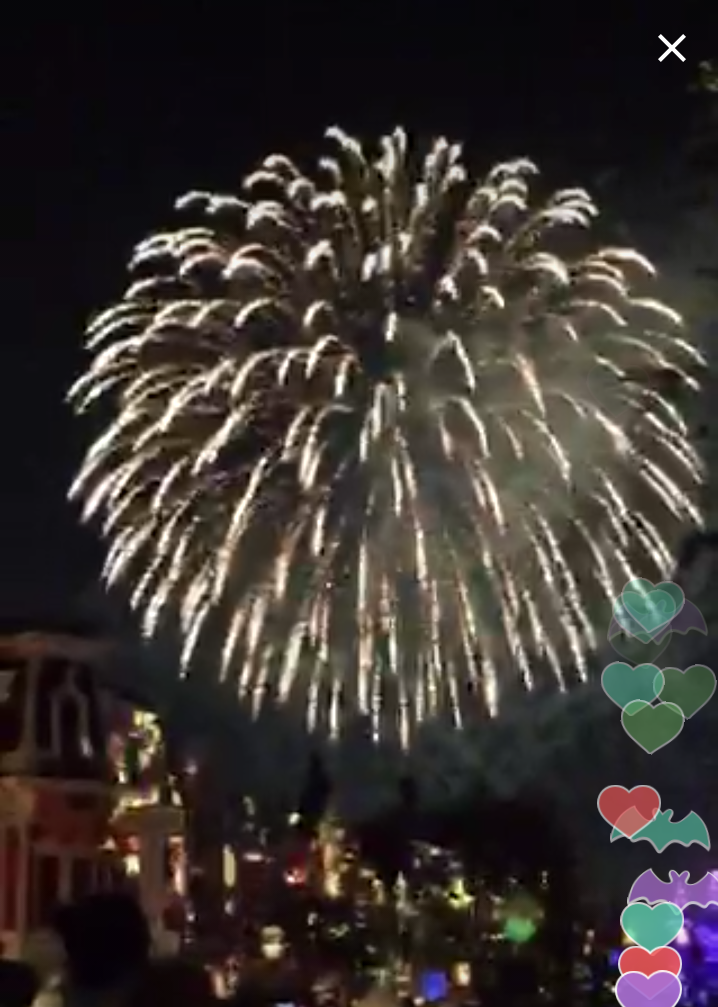The image size is (718, 1007).
Task: Close the live fireworks video
Action: pos(671,48)
